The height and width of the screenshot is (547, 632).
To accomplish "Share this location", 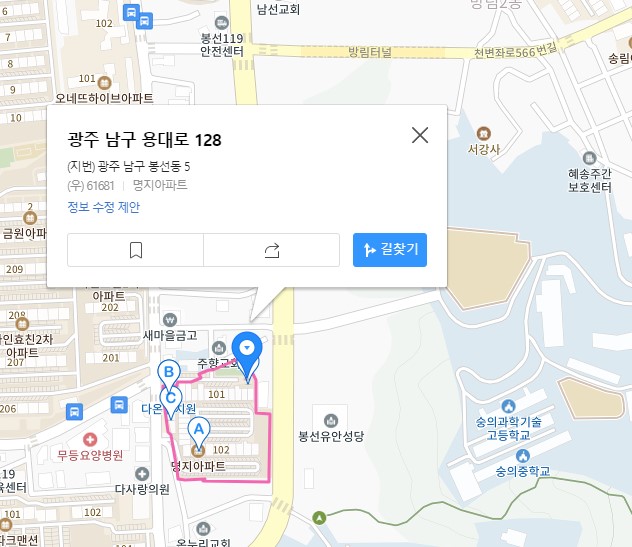I will pos(271,251).
